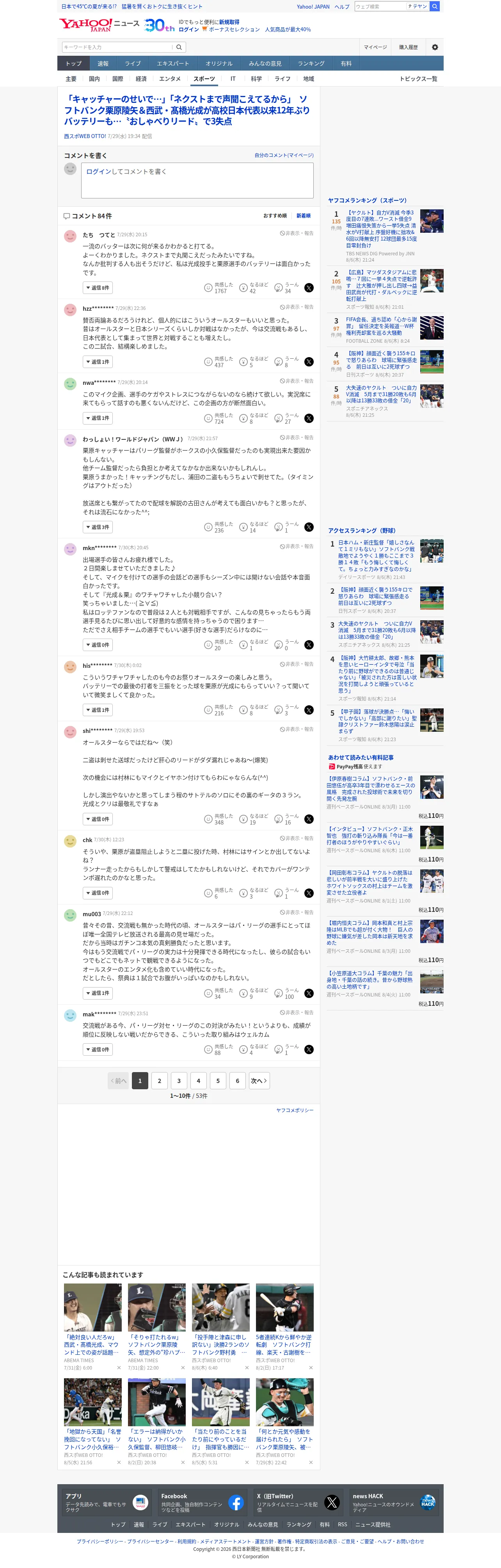
Task: Go to the 次へ next page
Action: 259,1081
